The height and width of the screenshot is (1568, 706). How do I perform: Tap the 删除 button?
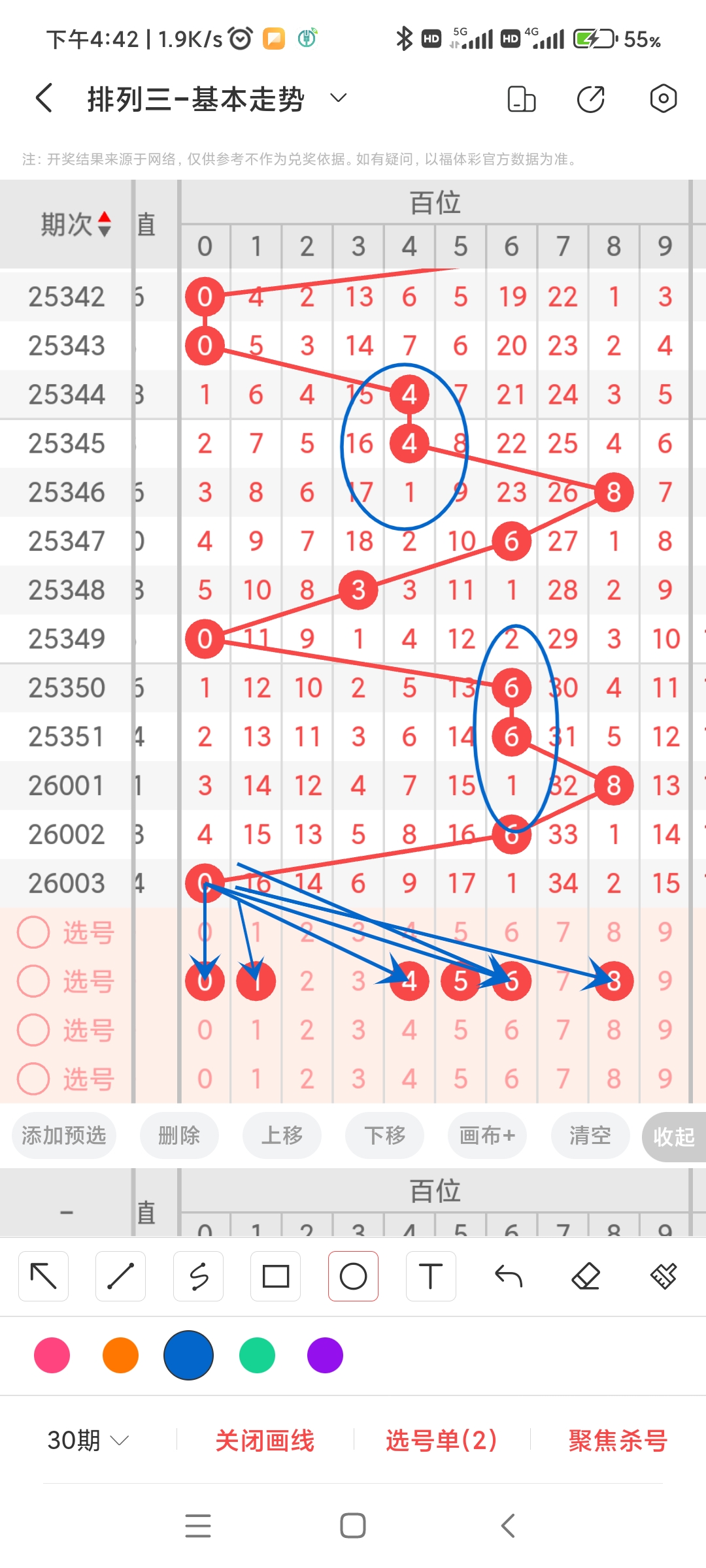(x=179, y=1135)
